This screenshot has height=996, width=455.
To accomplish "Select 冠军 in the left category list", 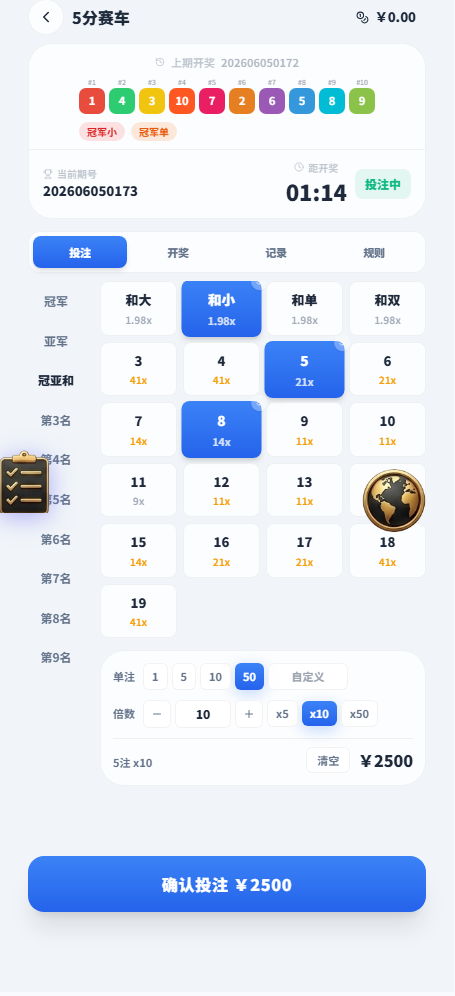I will pos(56,302).
